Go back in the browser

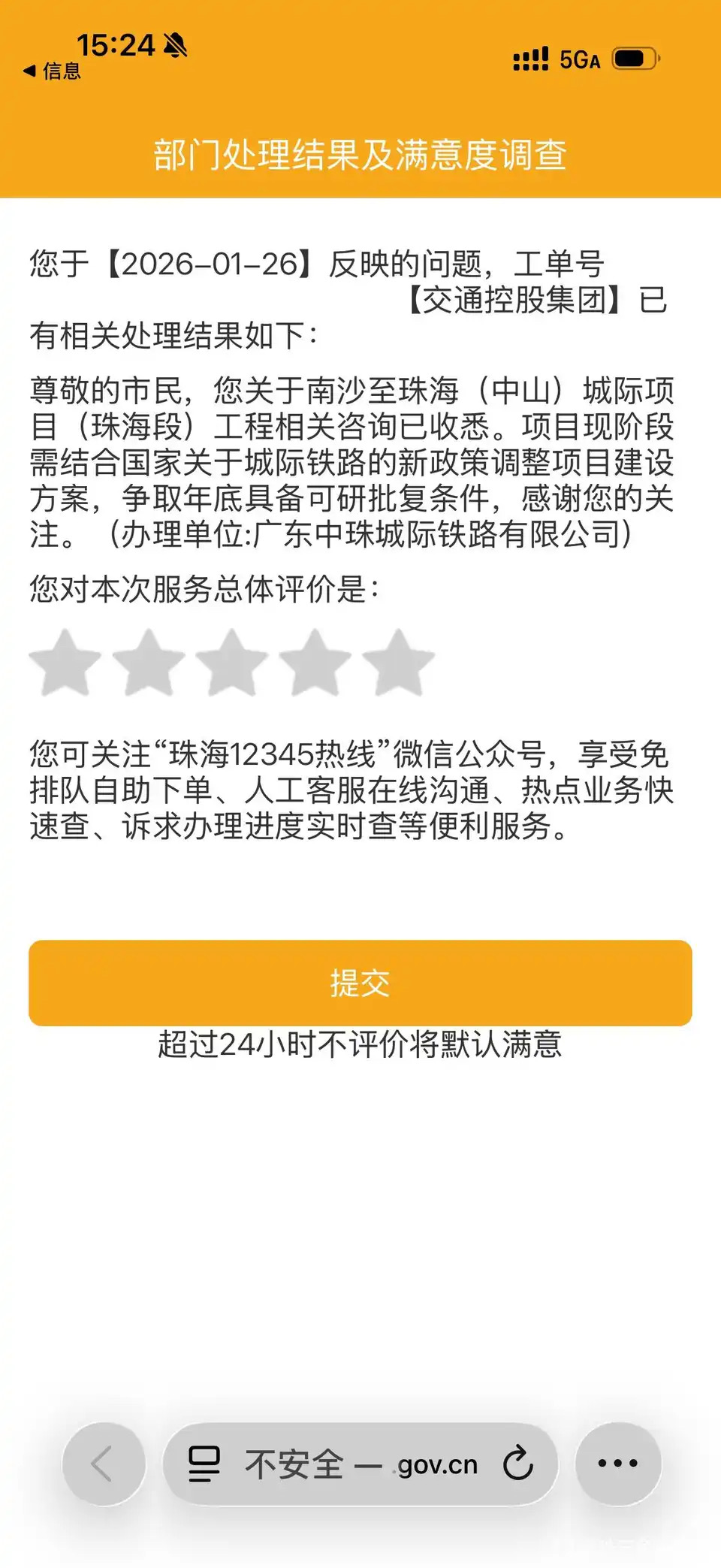tap(104, 1464)
